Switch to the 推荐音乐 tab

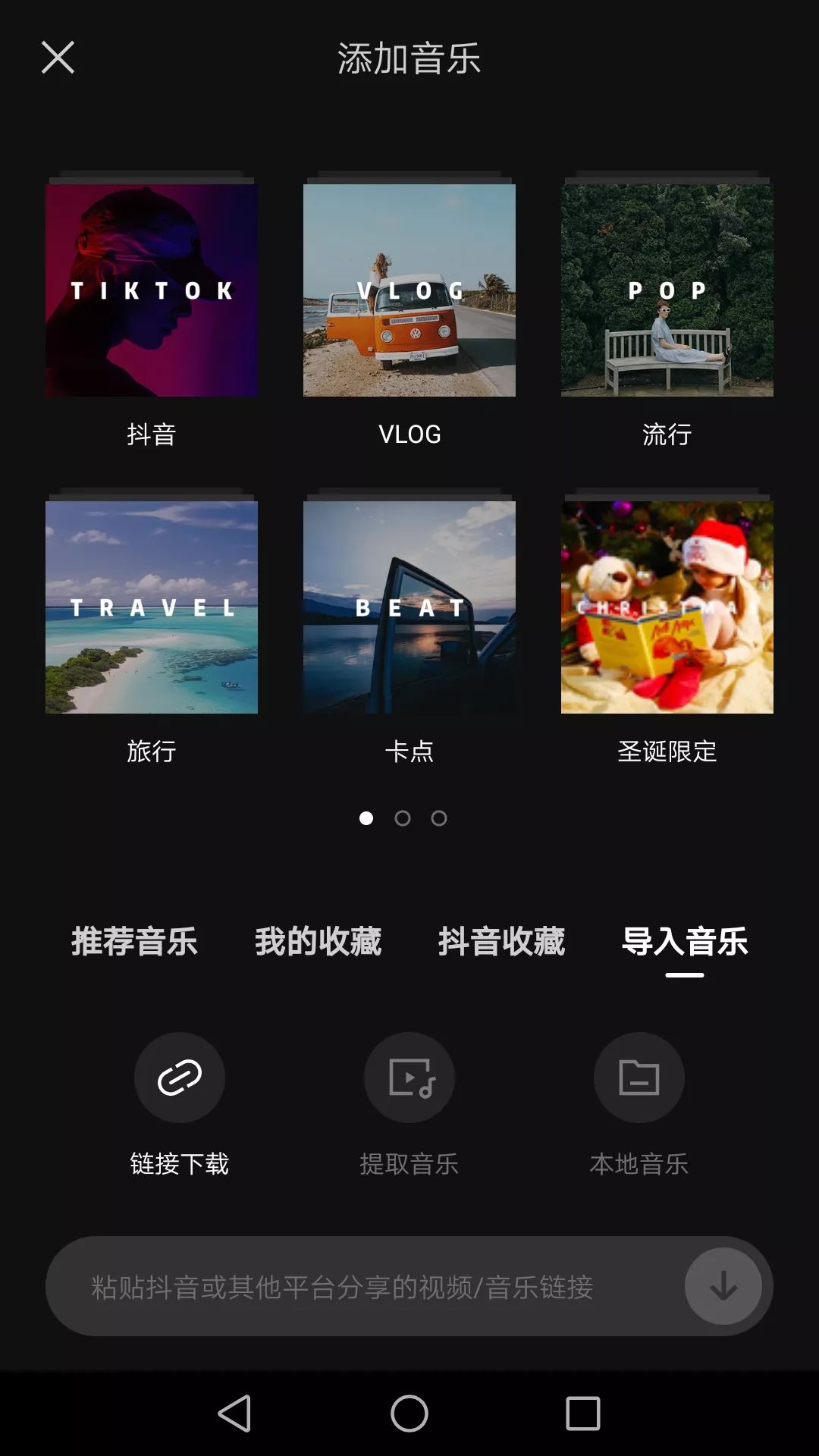tap(134, 941)
